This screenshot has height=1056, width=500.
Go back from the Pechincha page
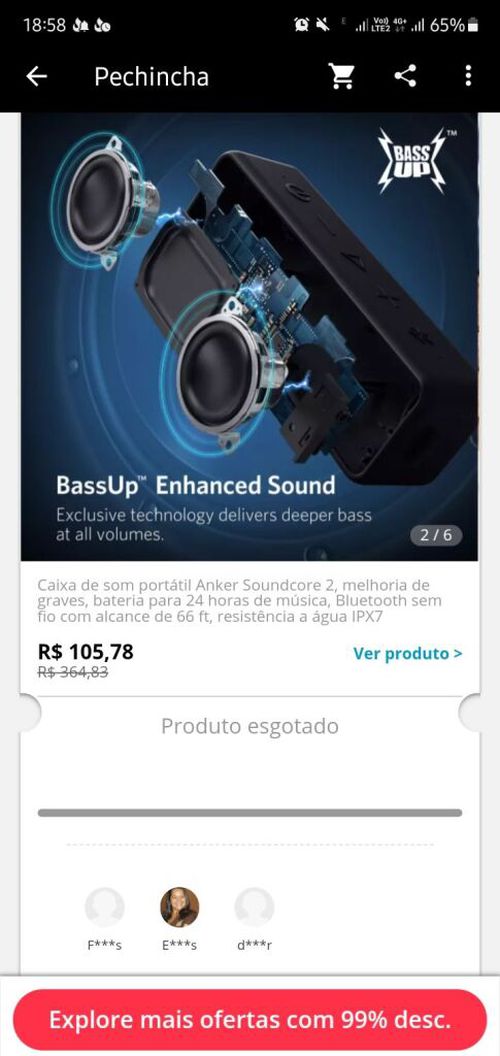point(36,77)
